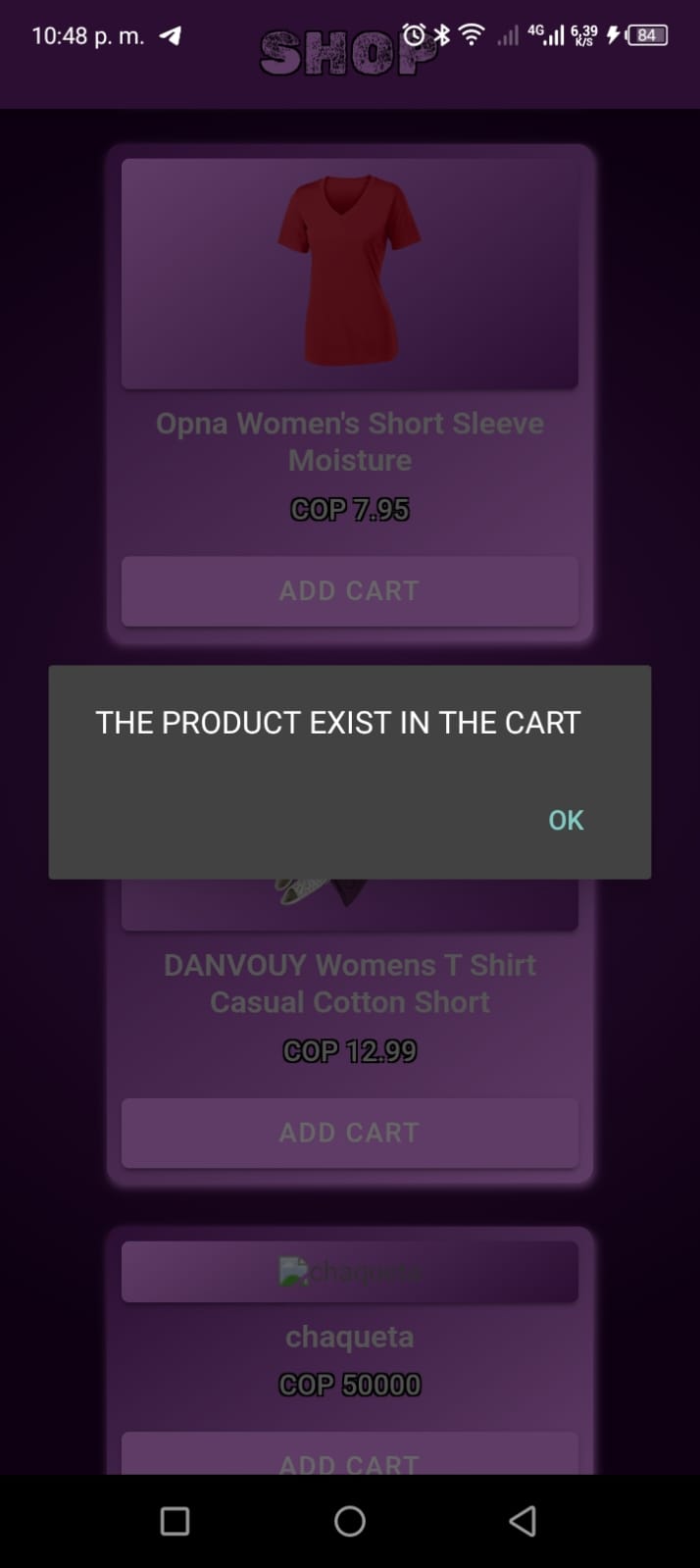700x1568 pixels.
Task: Dismiss the dialog with OK
Action: (x=566, y=820)
